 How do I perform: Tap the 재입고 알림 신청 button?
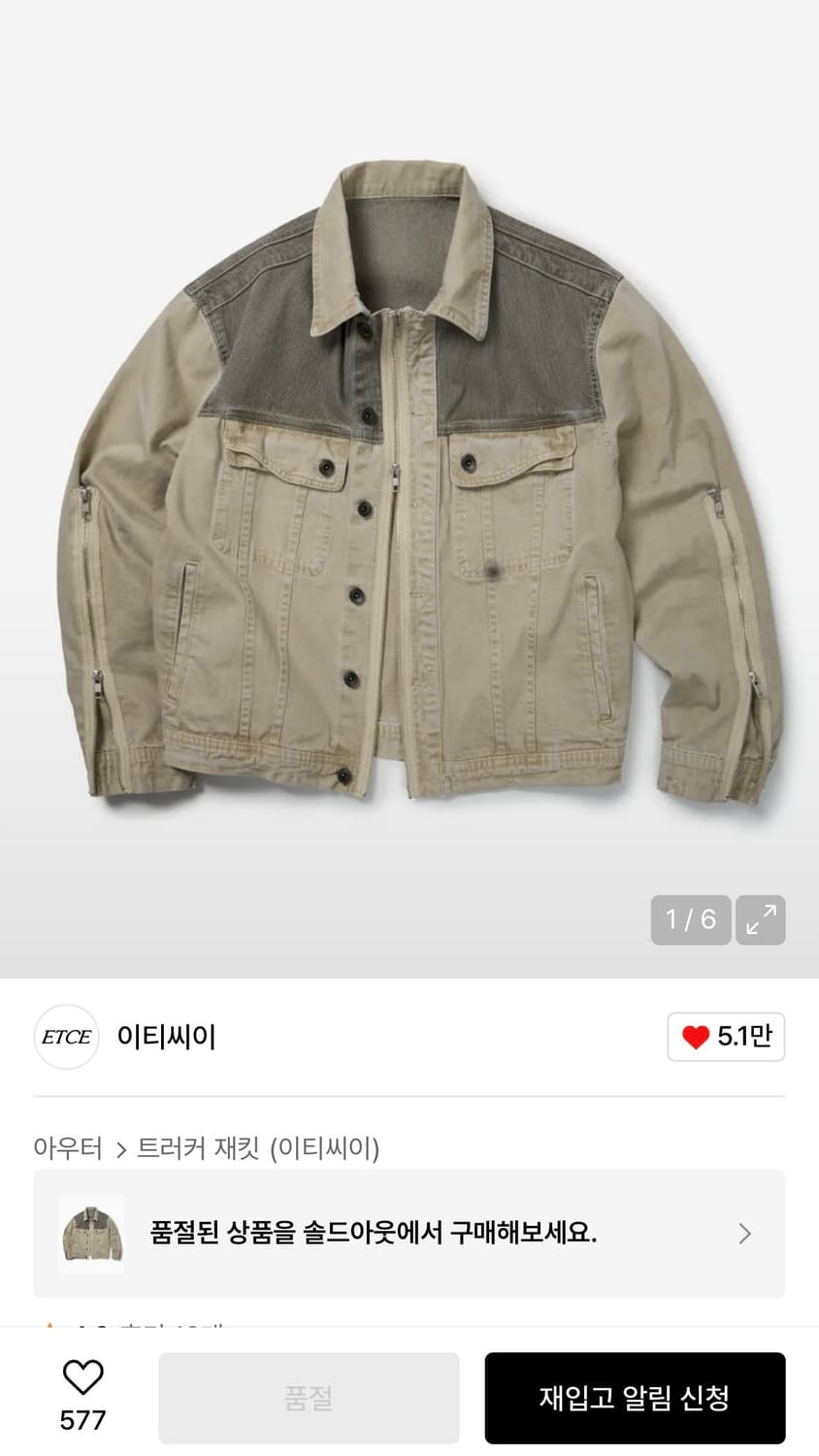[x=635, y=1397]
